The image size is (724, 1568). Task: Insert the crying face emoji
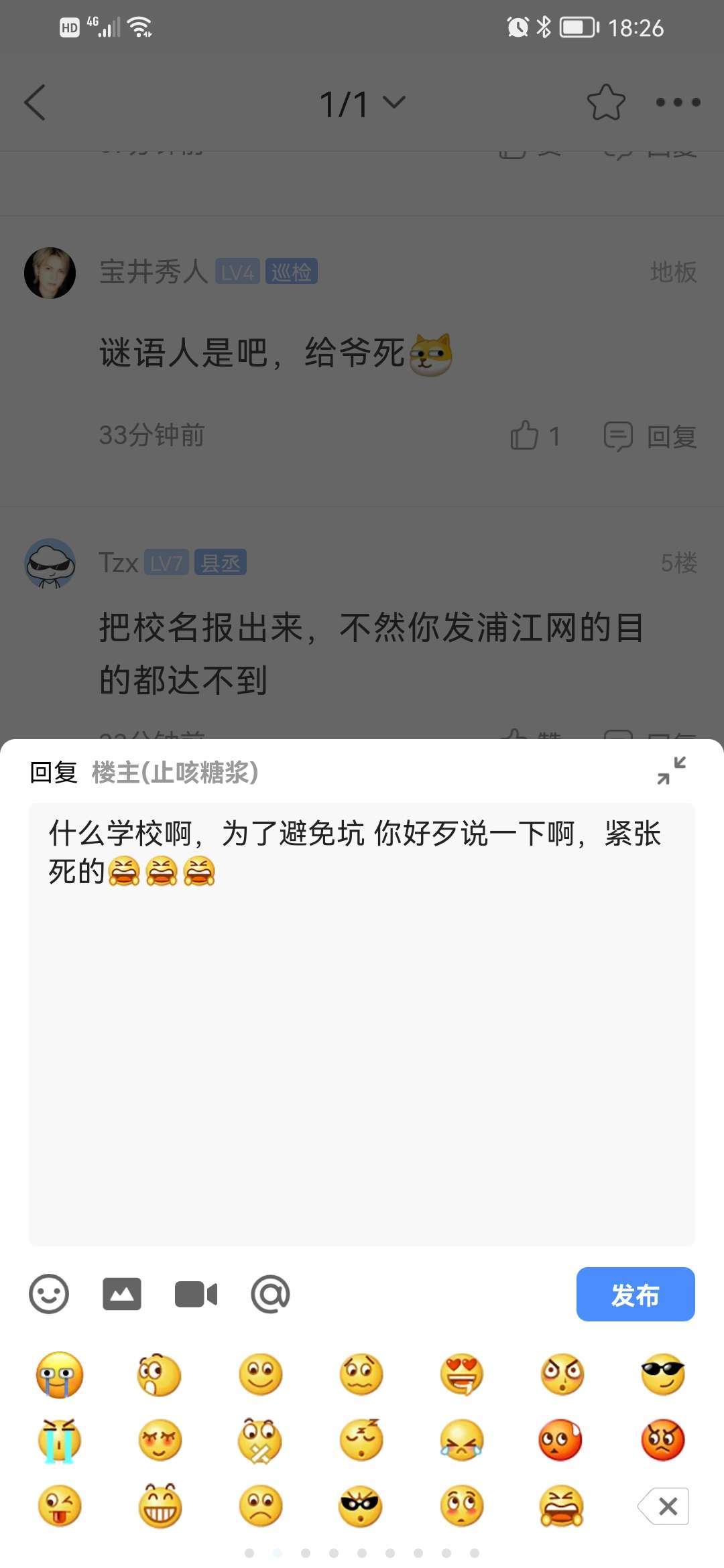pos(60,1374)
